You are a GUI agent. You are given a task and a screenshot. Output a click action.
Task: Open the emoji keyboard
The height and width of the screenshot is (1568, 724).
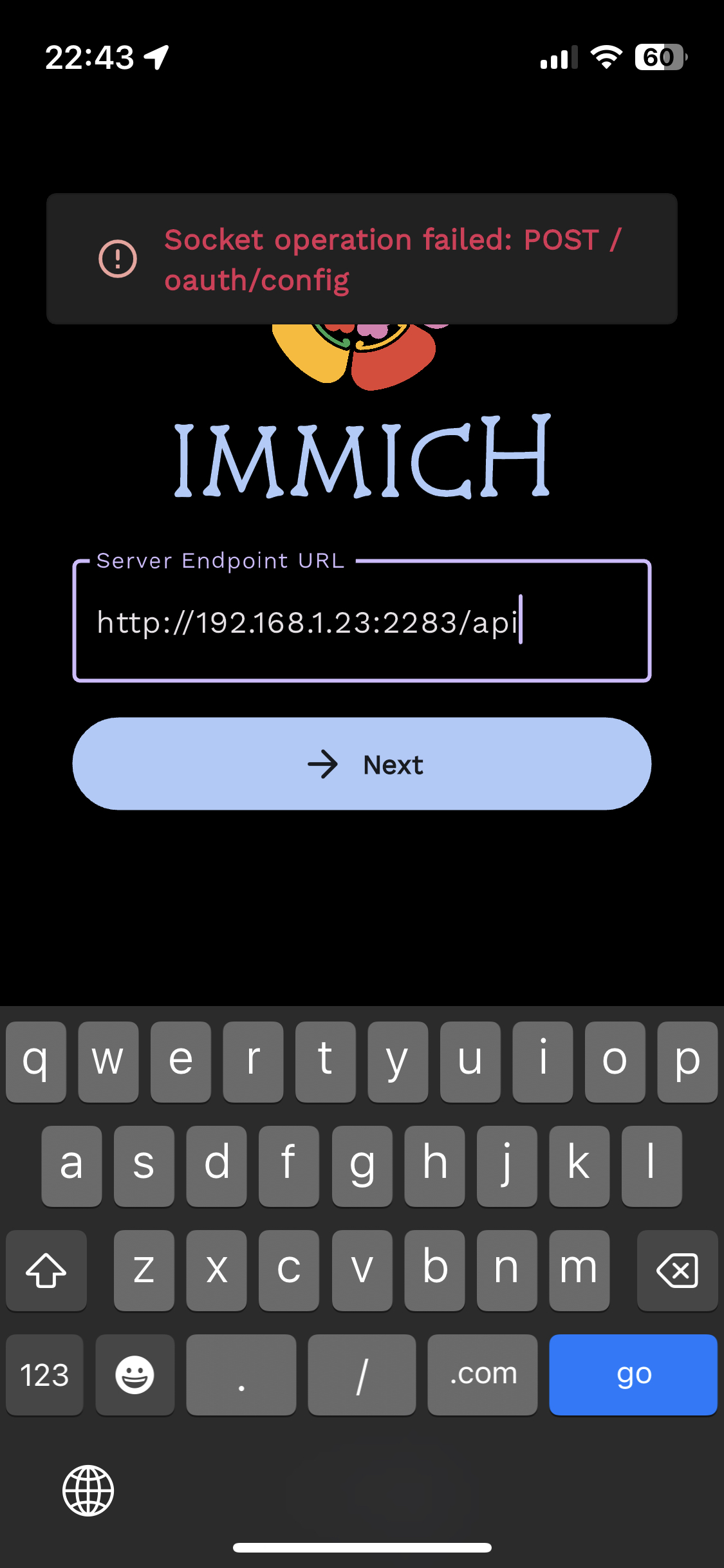pos(135,1374)
